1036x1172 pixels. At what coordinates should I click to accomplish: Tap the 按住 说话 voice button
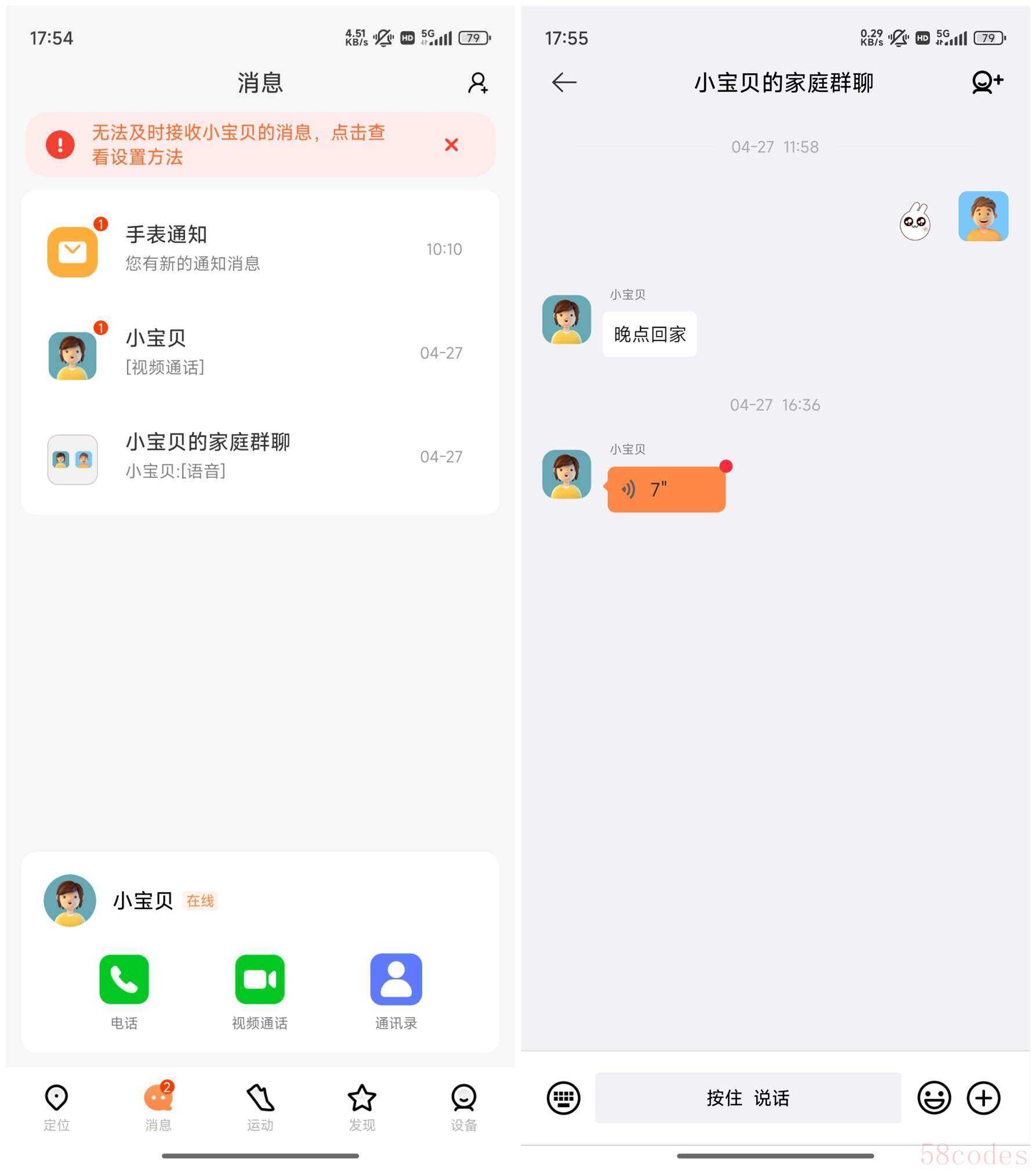(x=748, y=1098)
